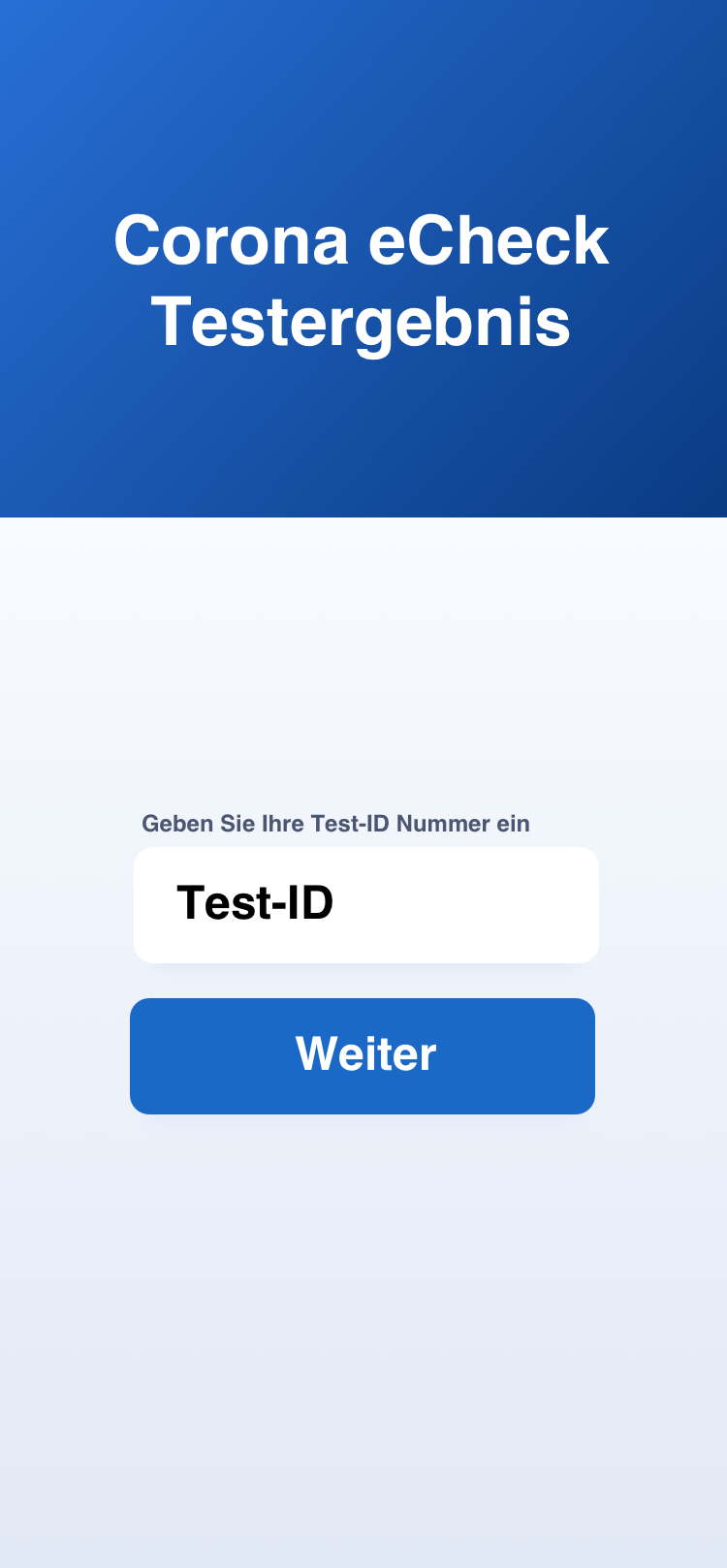The height and width of the screenshot is (1568, 727).
Task: Tap the Test-ID input field
Action: coord(365,904)
